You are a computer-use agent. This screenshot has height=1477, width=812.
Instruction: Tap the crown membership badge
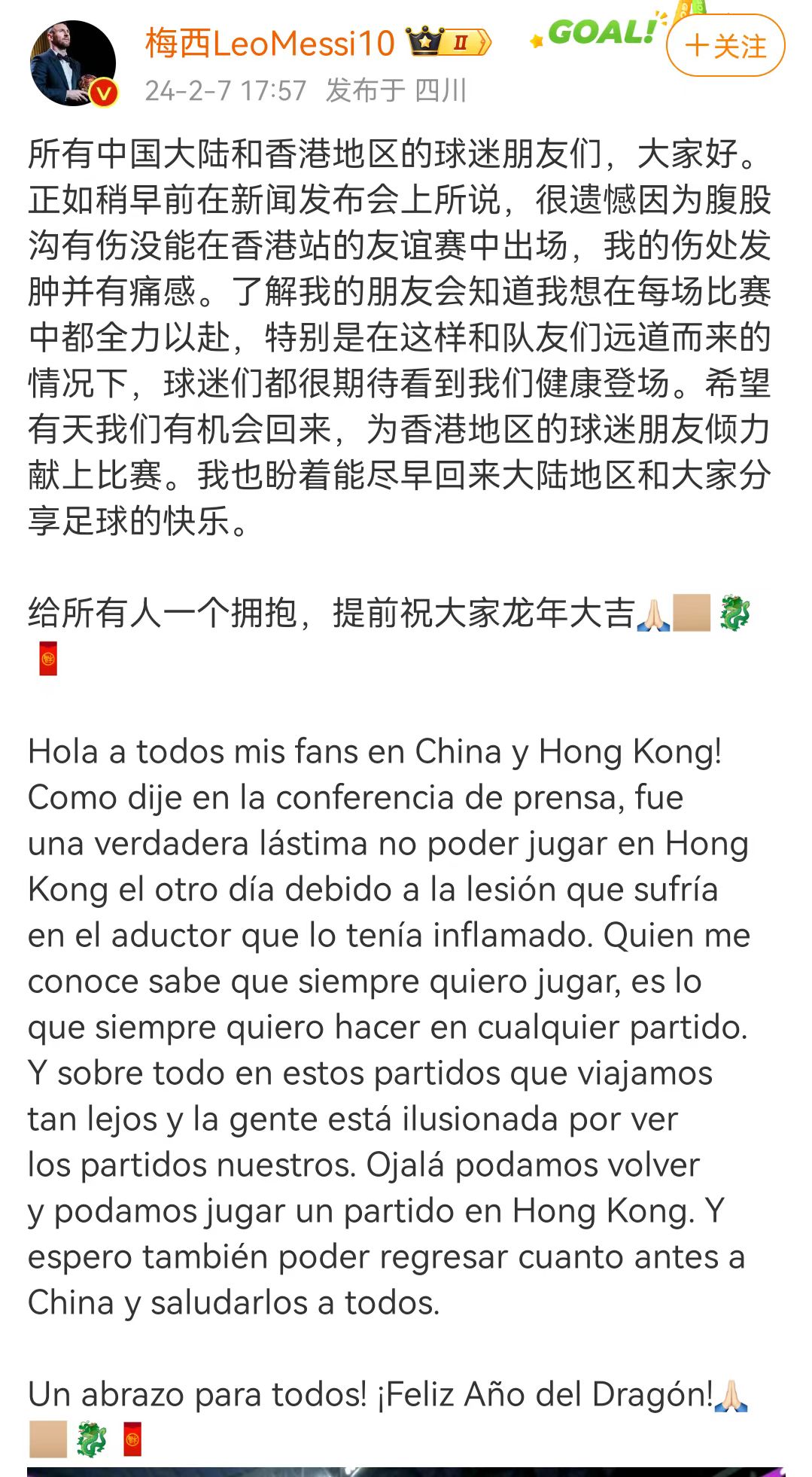[x=449, y=42]
